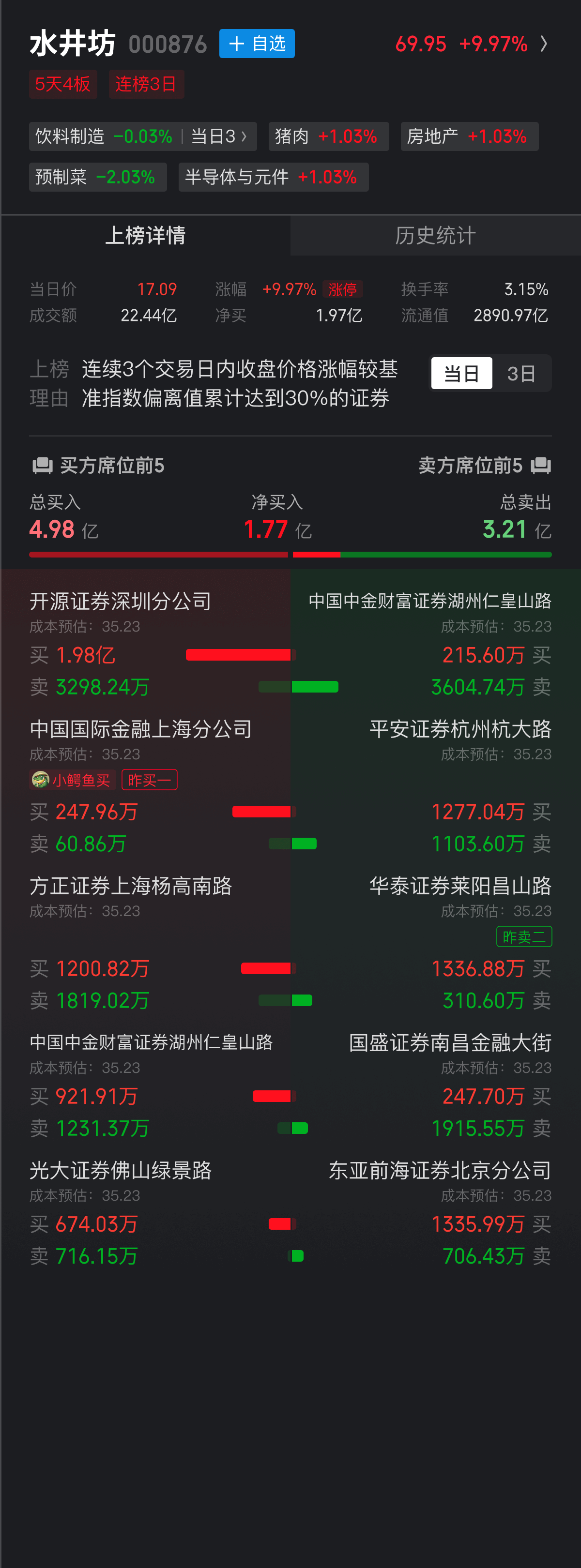Open seller seat 平安证券杭州杭大路

tap(460, 729)
